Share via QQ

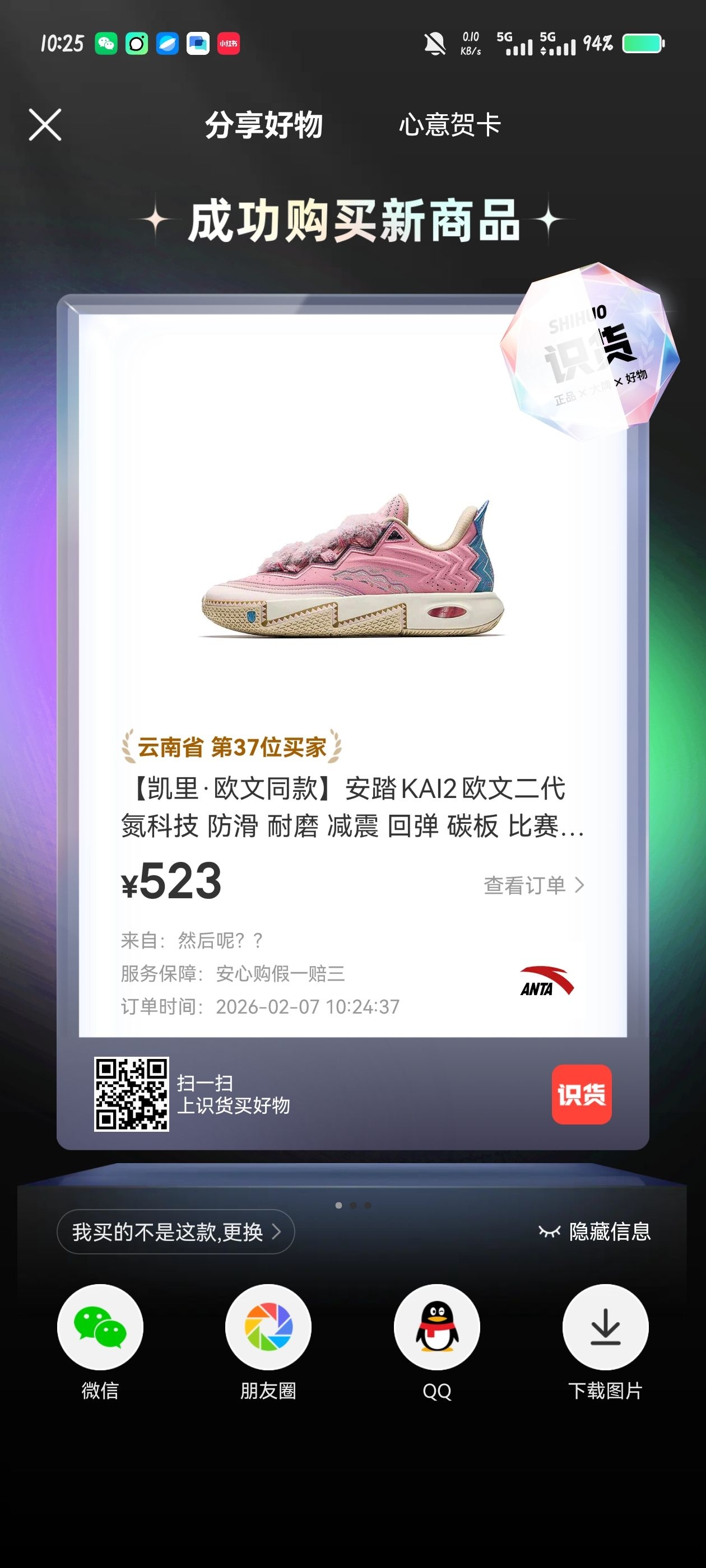pos(436,1327)
